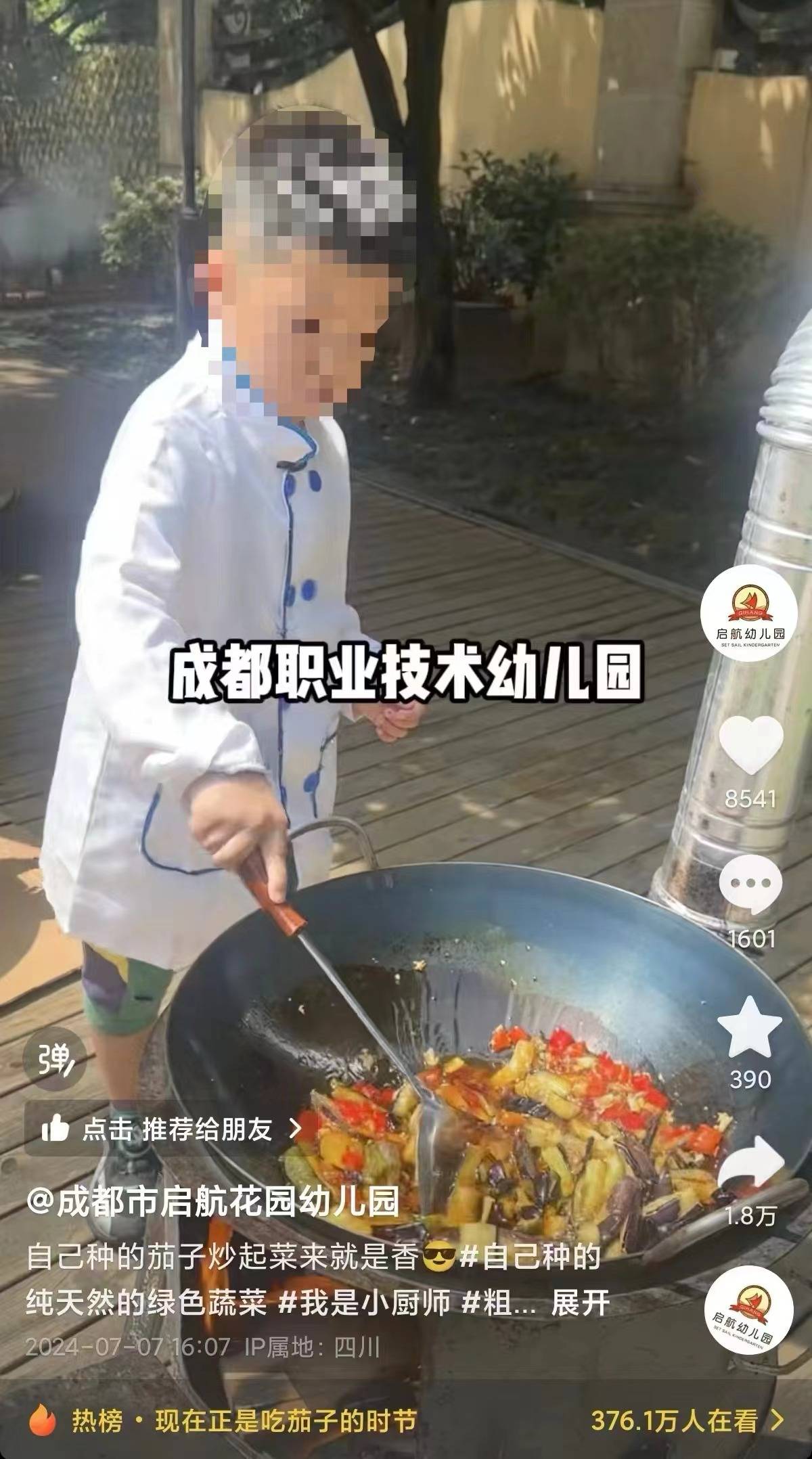Add video to favorites with the star
The image size is (812, 1459).
point(750,1027)
